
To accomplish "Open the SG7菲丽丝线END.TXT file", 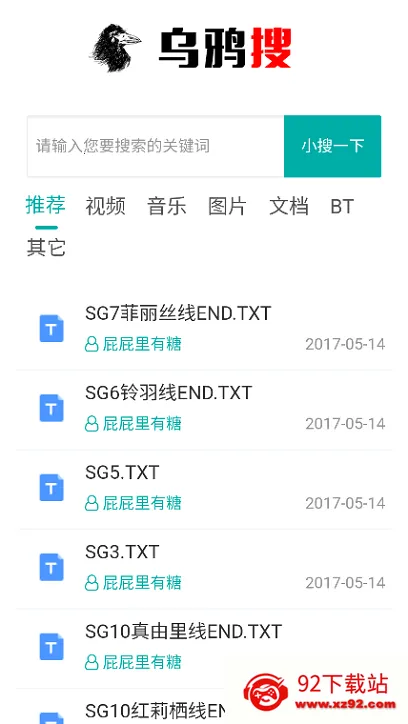I will click(204, 330).
